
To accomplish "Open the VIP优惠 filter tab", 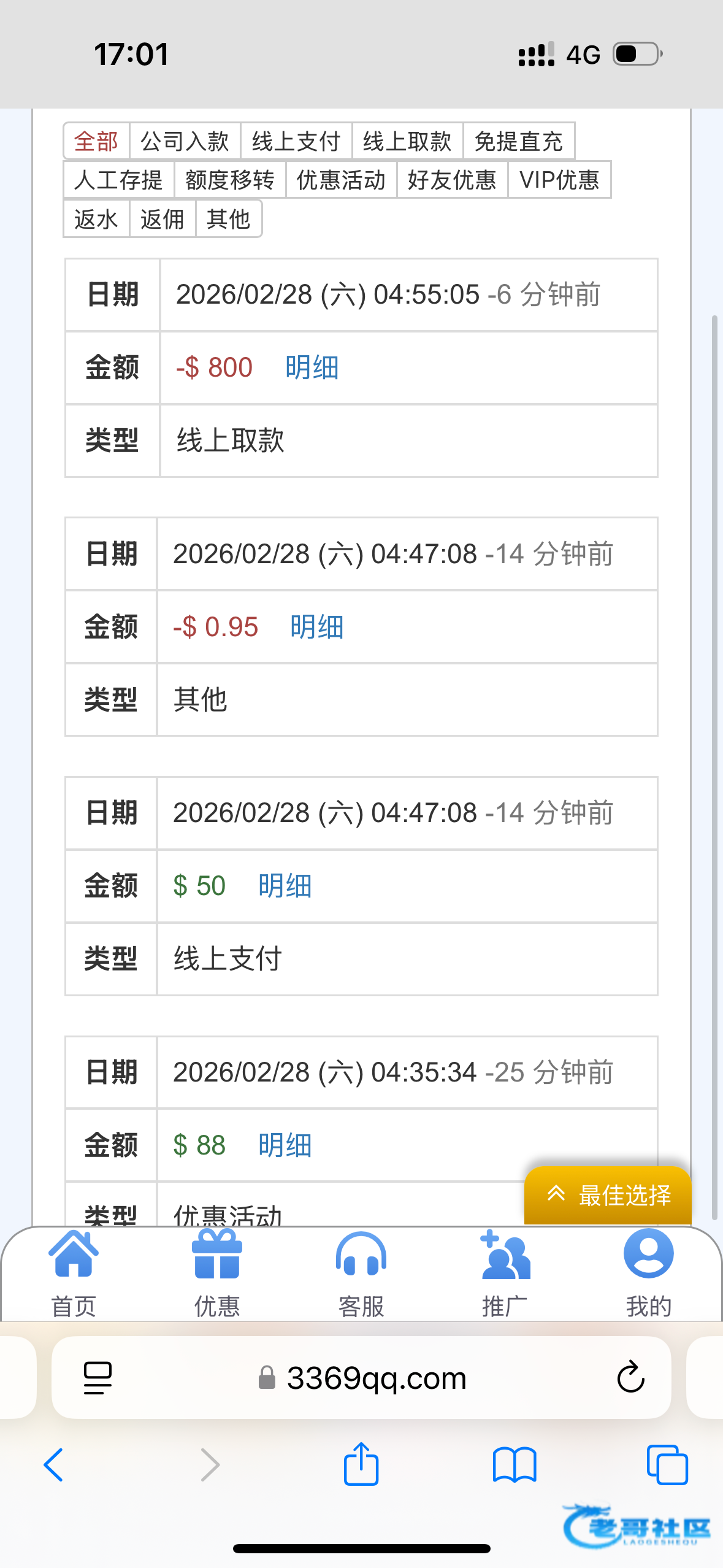I will 559,180.
